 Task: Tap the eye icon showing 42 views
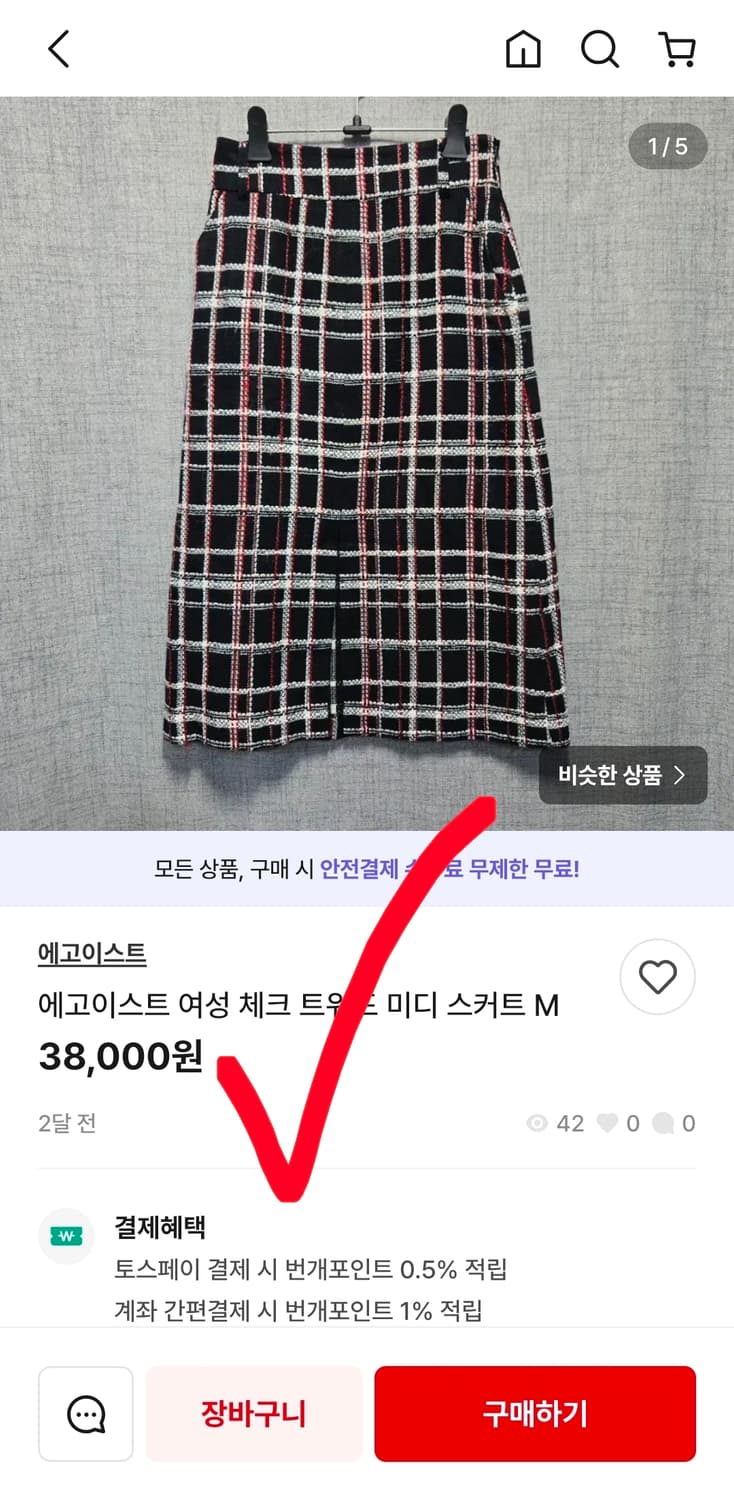point(538,1123)
